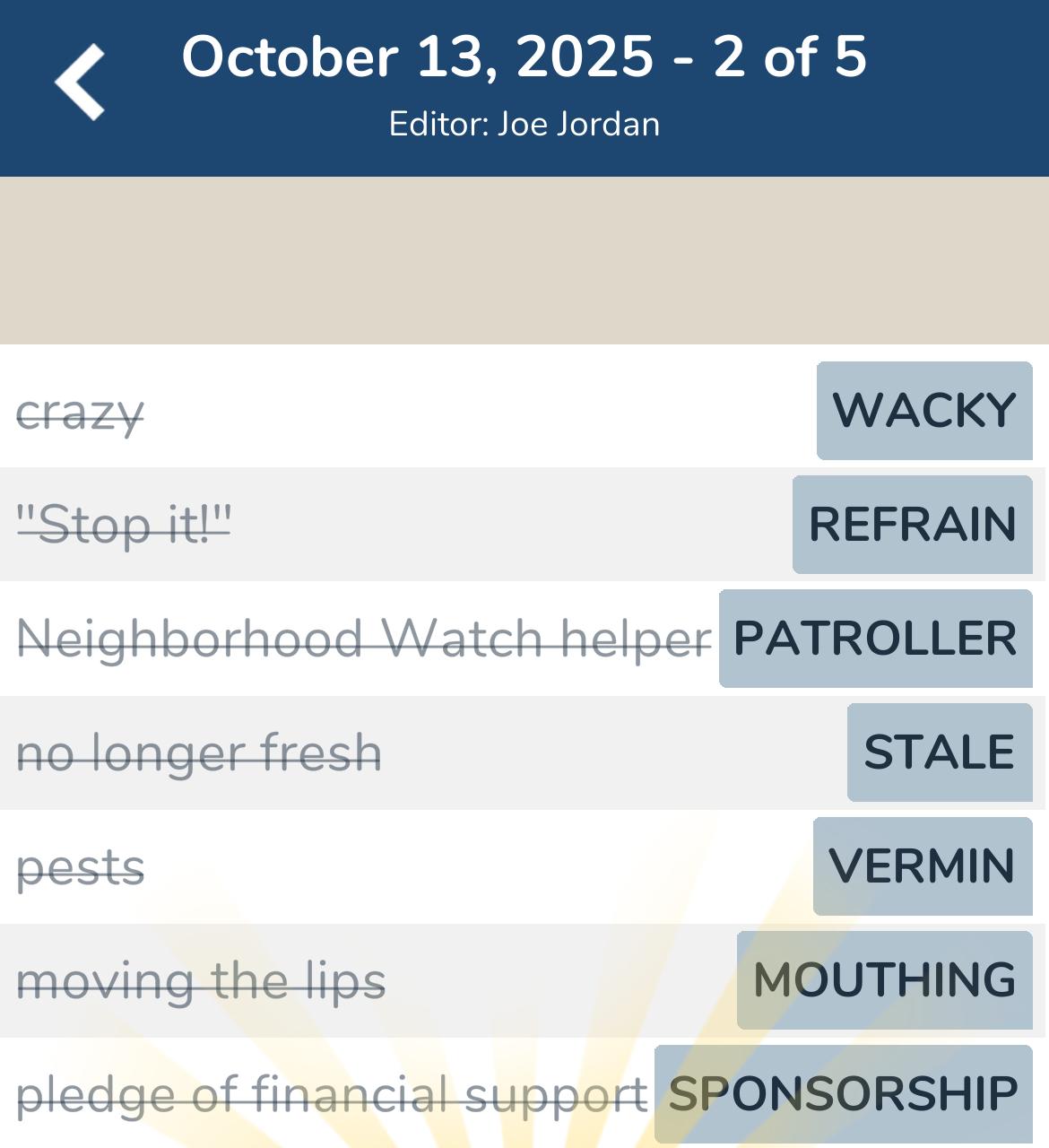This screenshot has width=1049, height=1148.
Task: Go back using the header arrow
Action: (x=81, y=83)
